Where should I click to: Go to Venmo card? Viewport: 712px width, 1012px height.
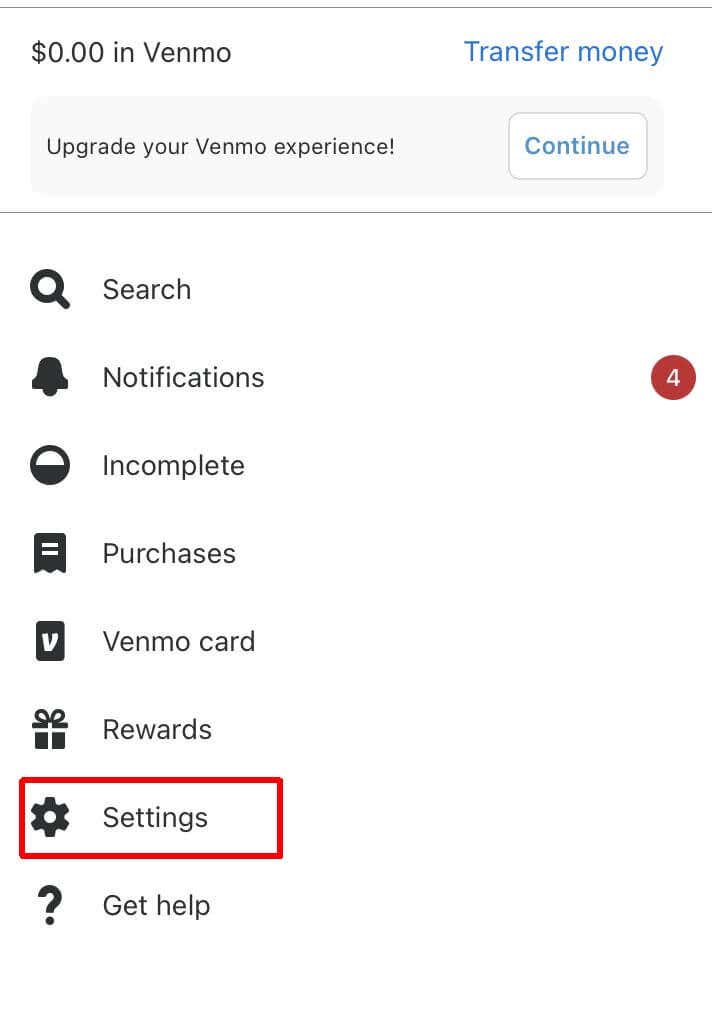pos(178,642)
